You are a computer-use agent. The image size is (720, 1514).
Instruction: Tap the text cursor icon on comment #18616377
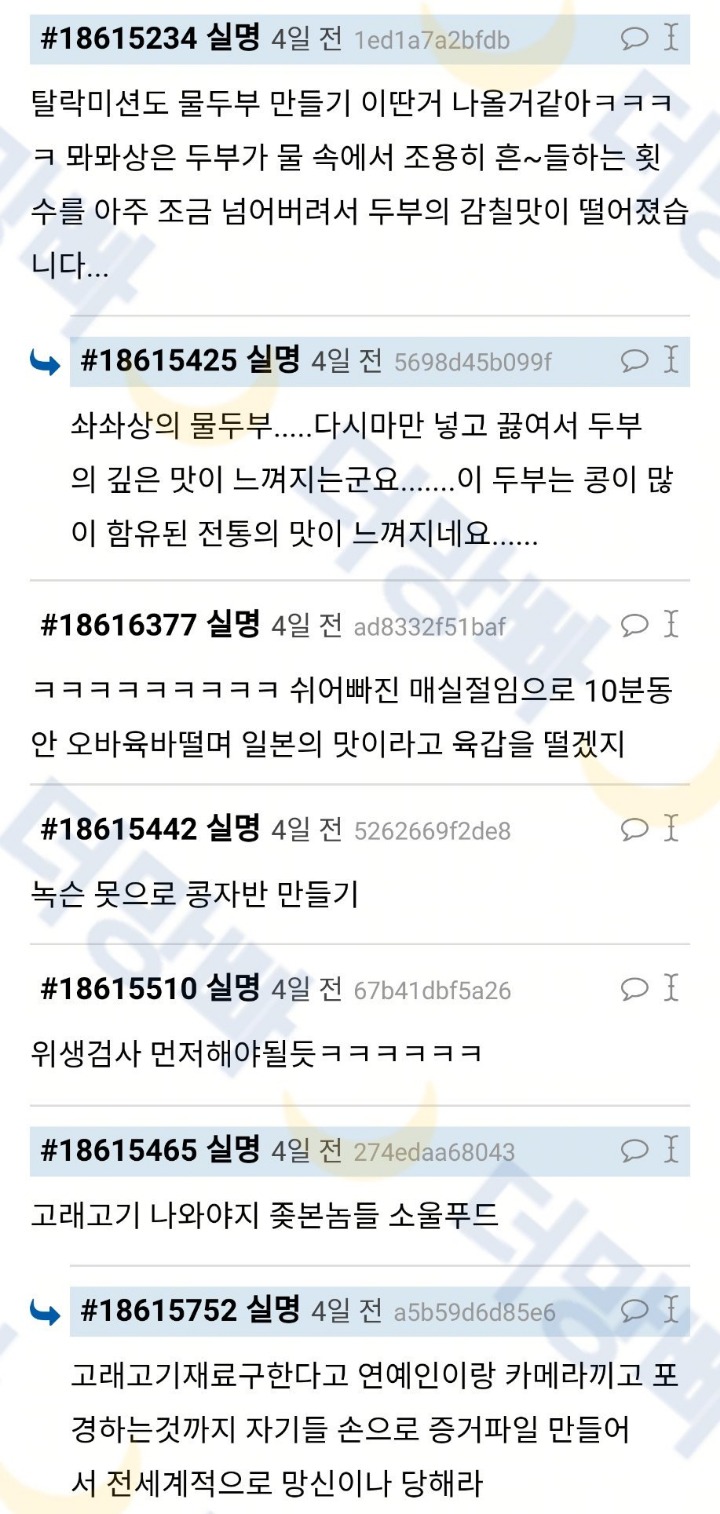(671, 625)
